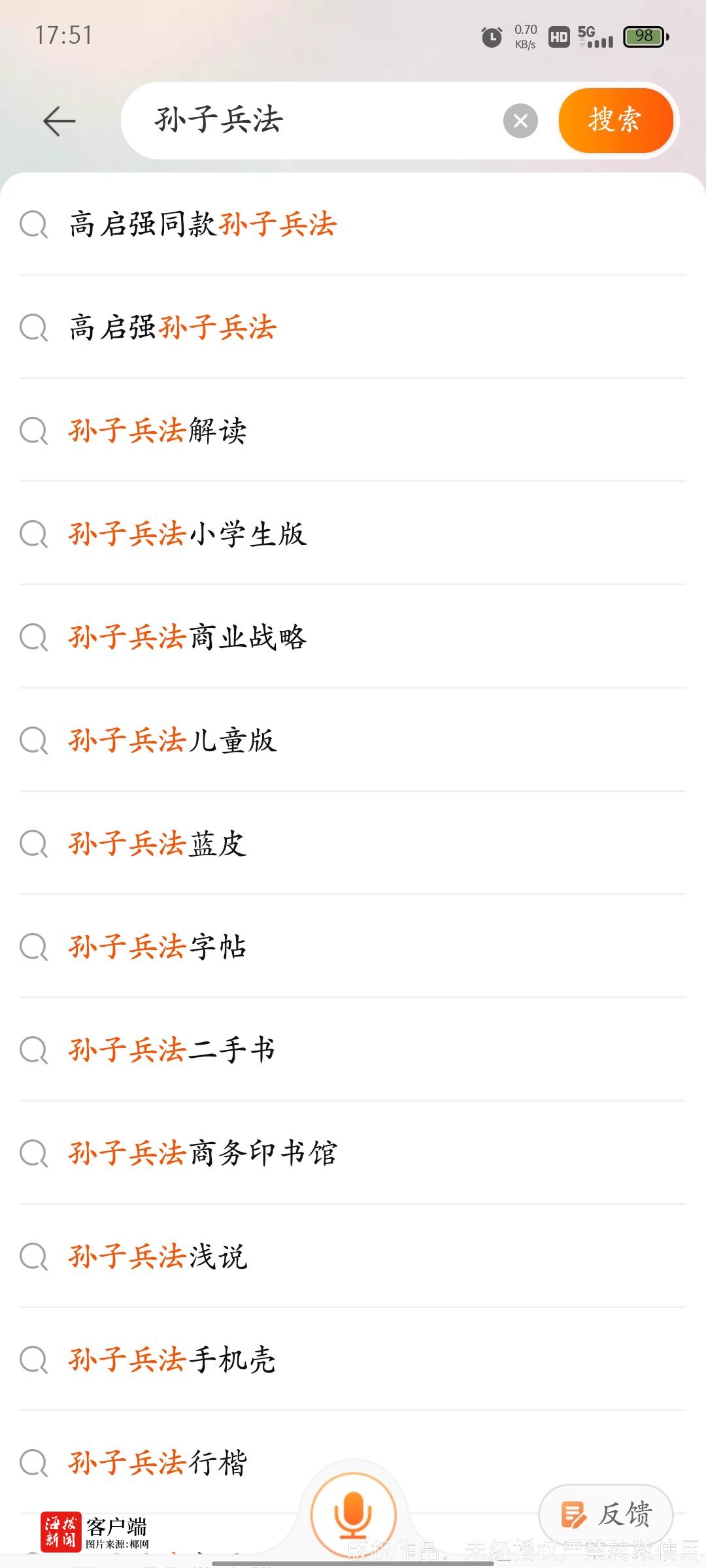Open suggestion 孙子兵法儿童版

(173, 740)
